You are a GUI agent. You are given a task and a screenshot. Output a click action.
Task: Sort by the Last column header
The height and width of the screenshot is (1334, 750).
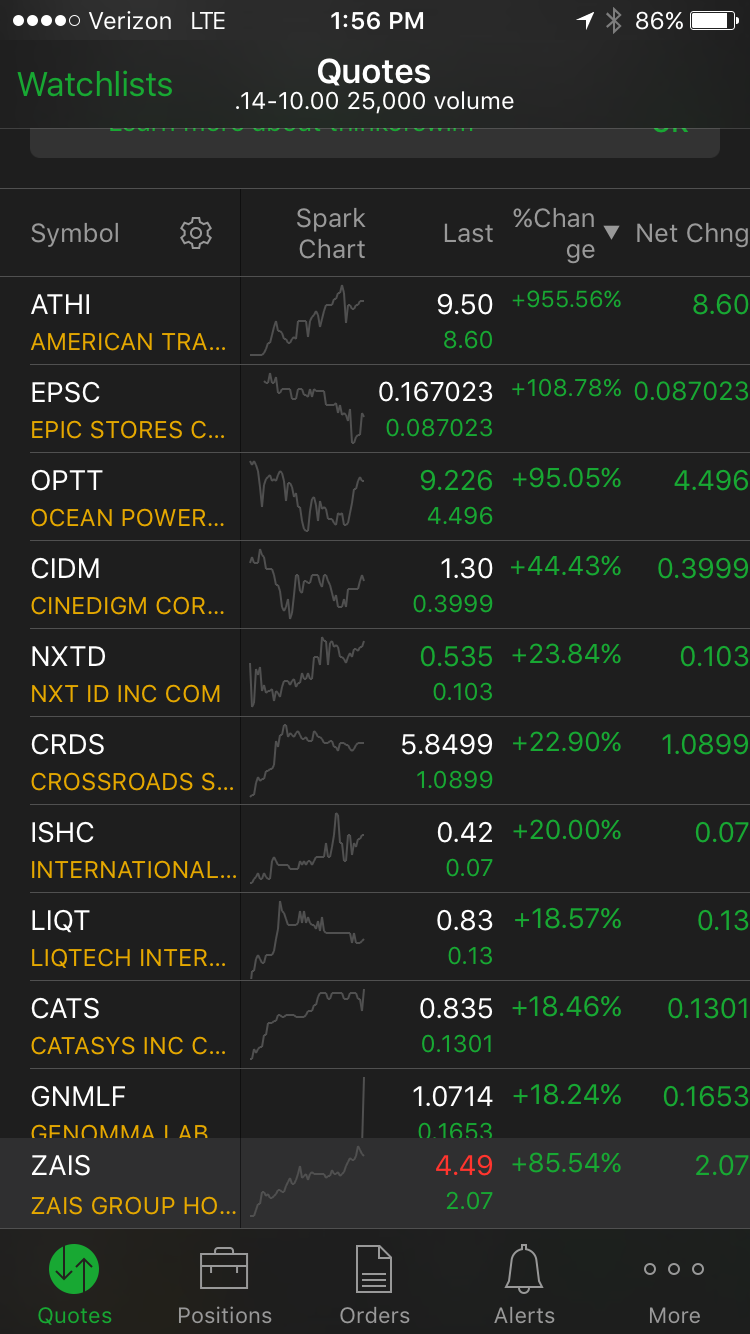(x=468, y=233)
